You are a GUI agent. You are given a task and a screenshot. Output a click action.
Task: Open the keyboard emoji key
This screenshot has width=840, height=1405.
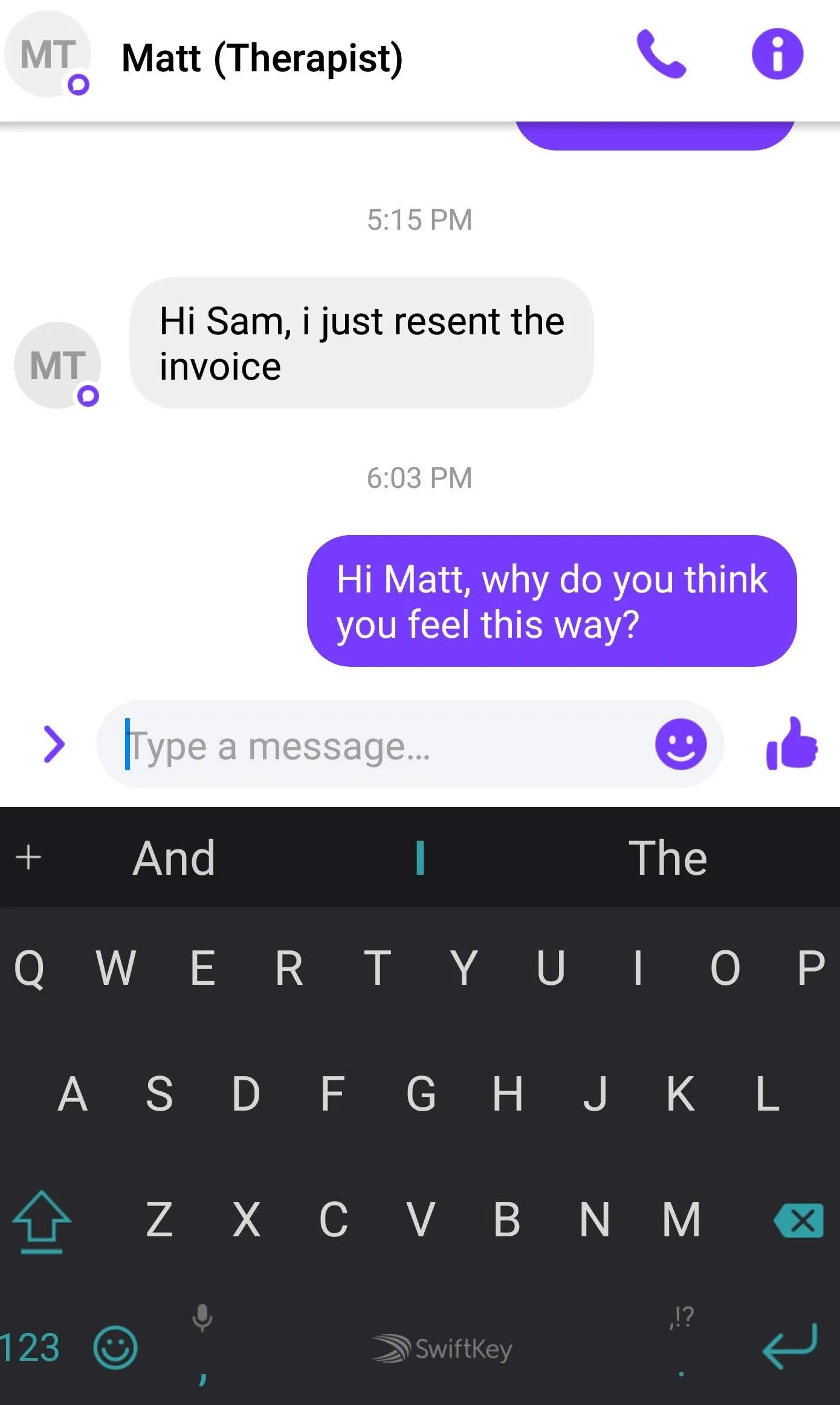coord(115,1348)
